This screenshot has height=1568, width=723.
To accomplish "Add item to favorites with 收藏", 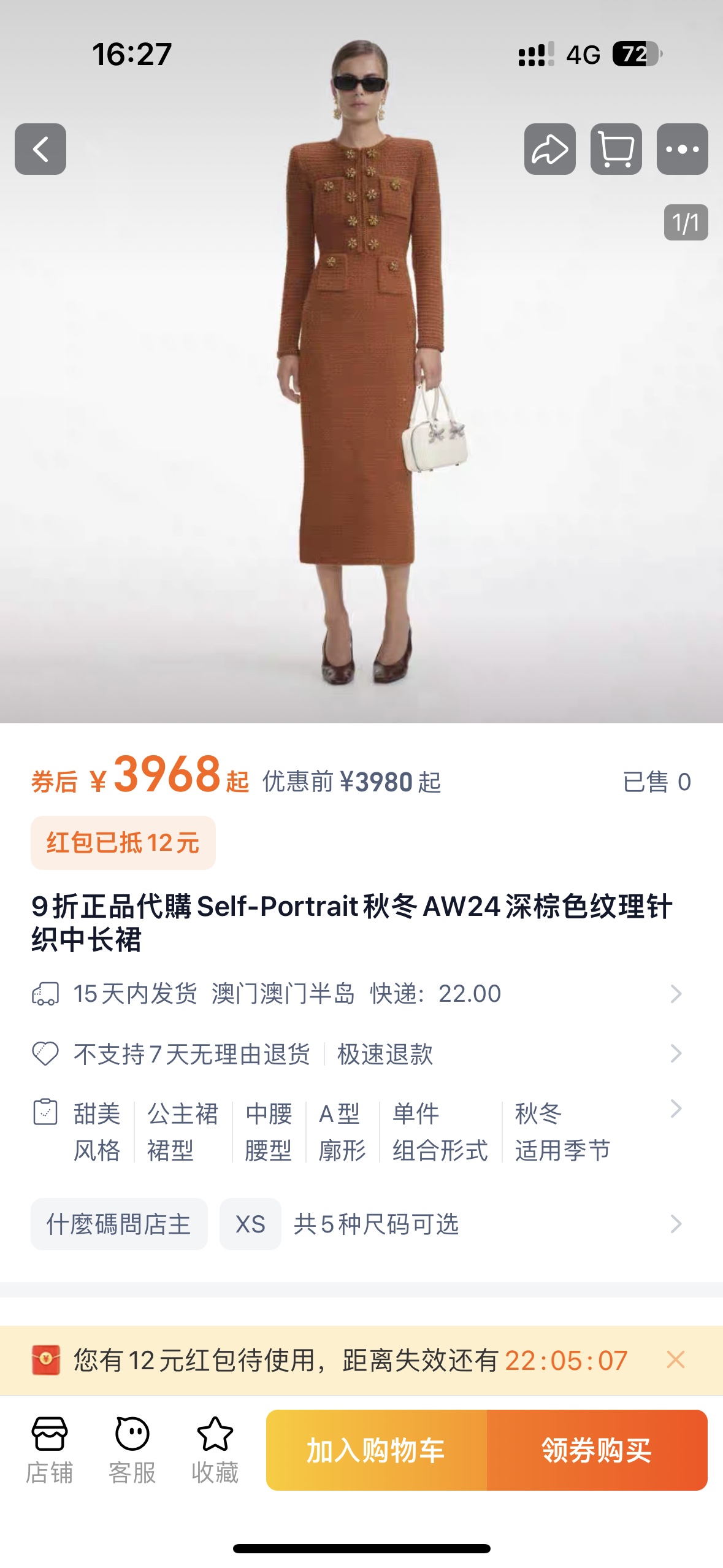I will pyautogui.click(x=215, y=1450).
